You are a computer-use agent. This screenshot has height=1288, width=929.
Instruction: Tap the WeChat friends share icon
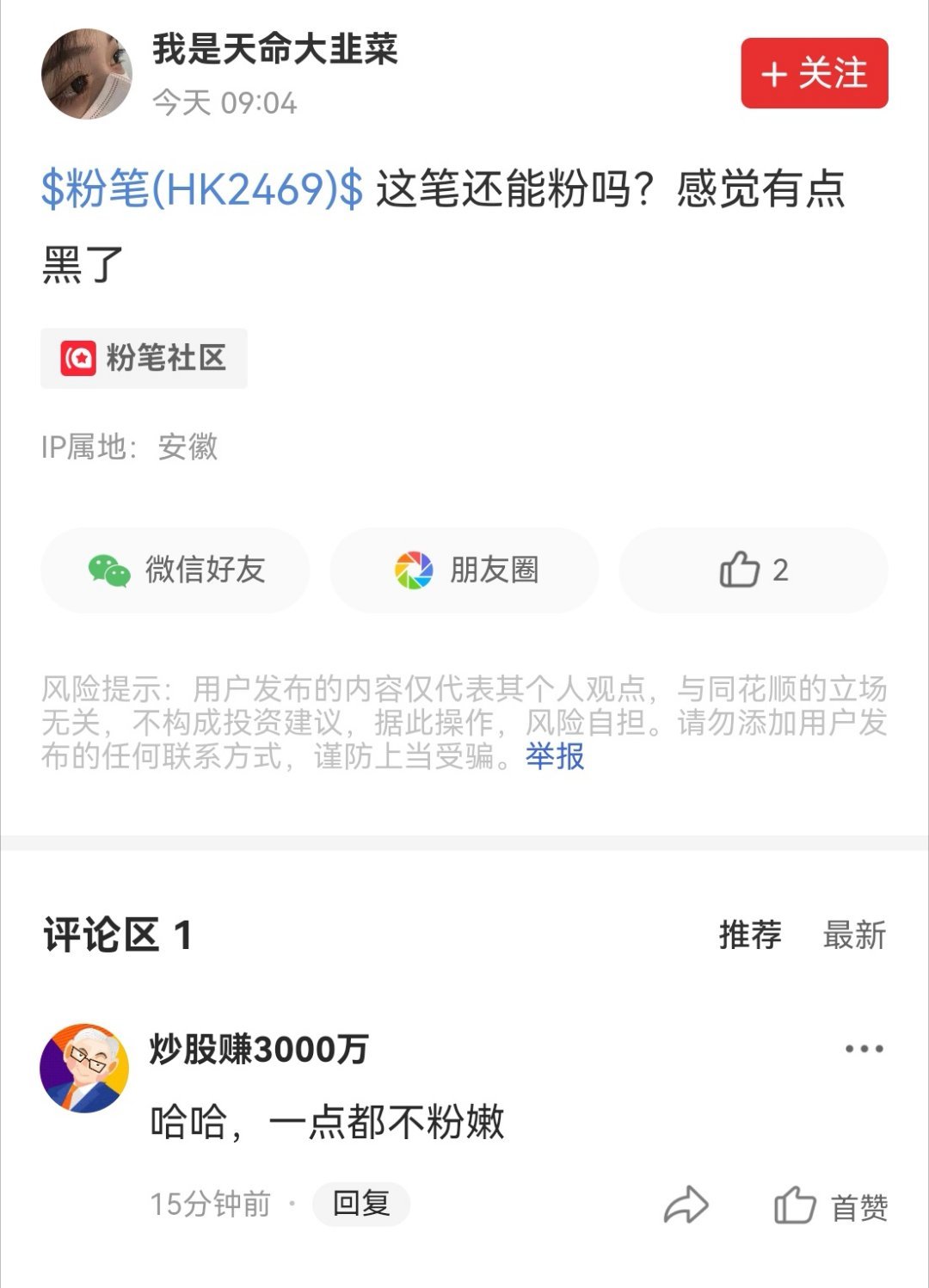108,569
